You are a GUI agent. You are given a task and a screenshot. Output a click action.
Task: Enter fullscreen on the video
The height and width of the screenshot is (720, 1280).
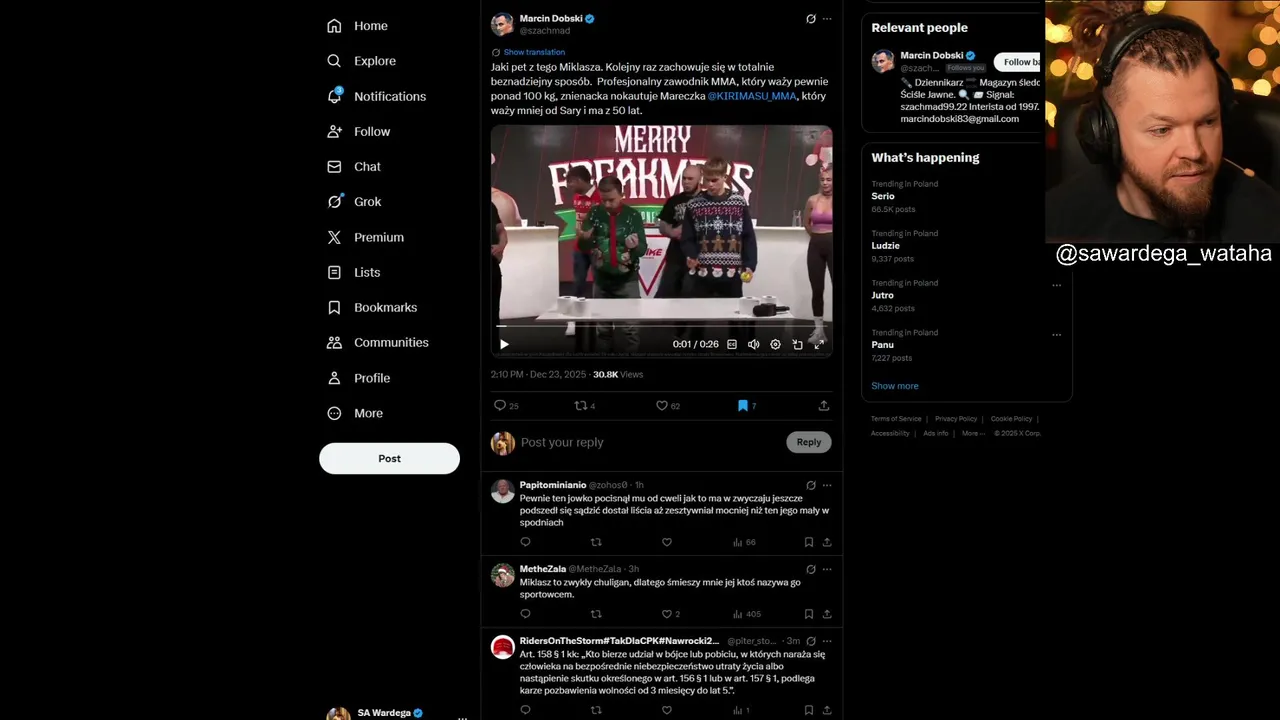click(x=818, y=344)
